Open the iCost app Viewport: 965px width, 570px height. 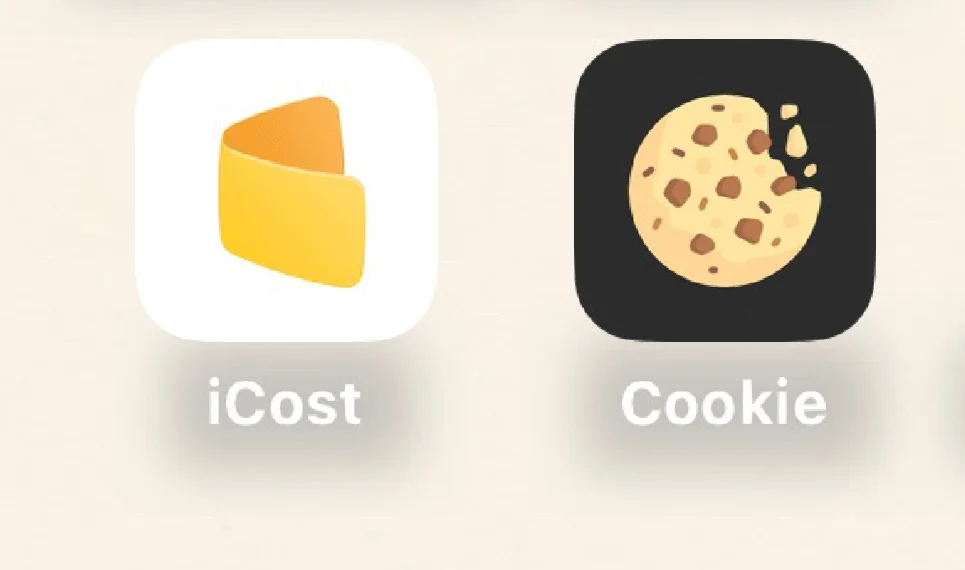tap(286, 190)
